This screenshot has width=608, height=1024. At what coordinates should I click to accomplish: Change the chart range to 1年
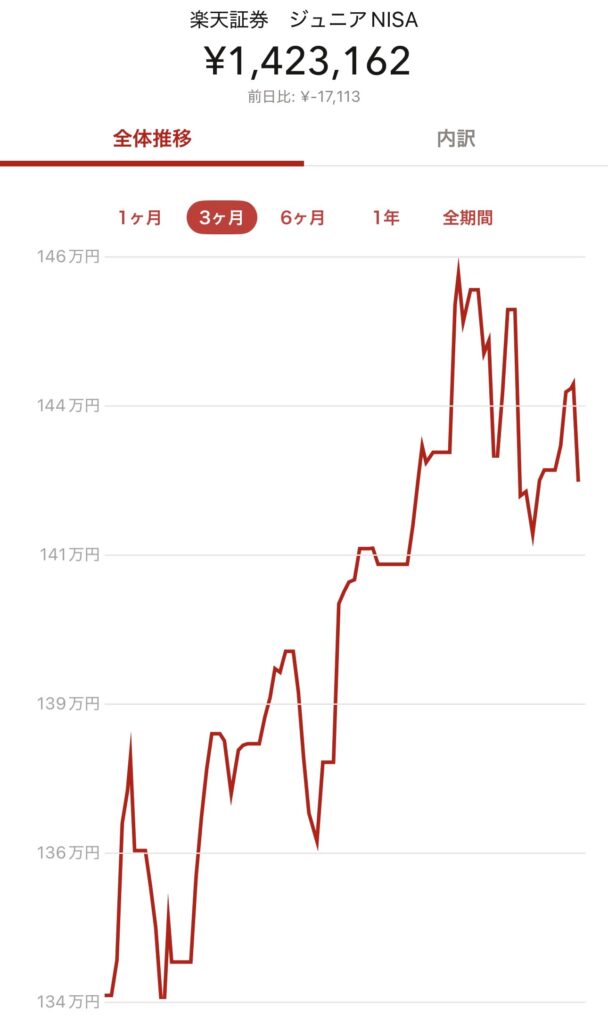(386, 218)
